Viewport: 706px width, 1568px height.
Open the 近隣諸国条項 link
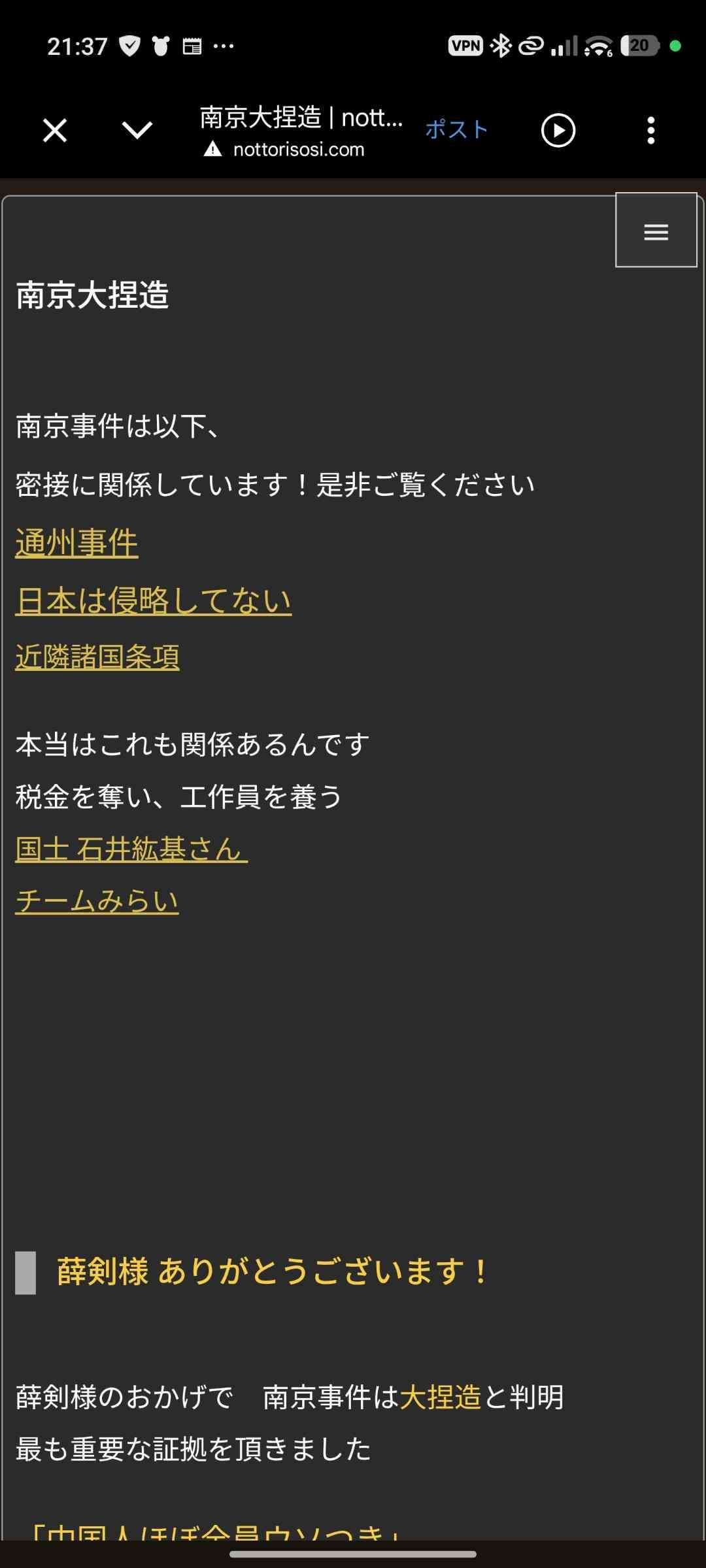tap(97, 657)
